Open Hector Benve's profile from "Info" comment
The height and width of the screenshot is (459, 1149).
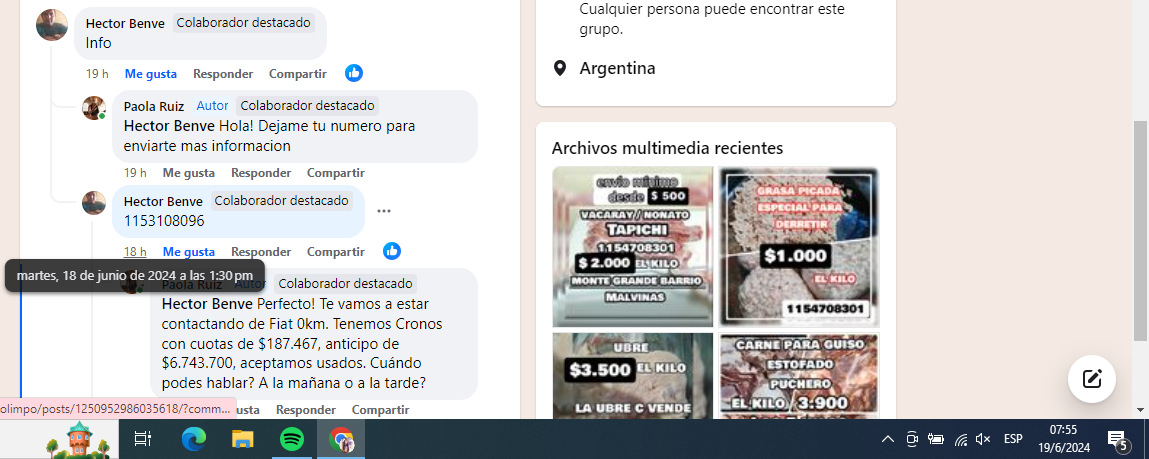click(125, 23)
